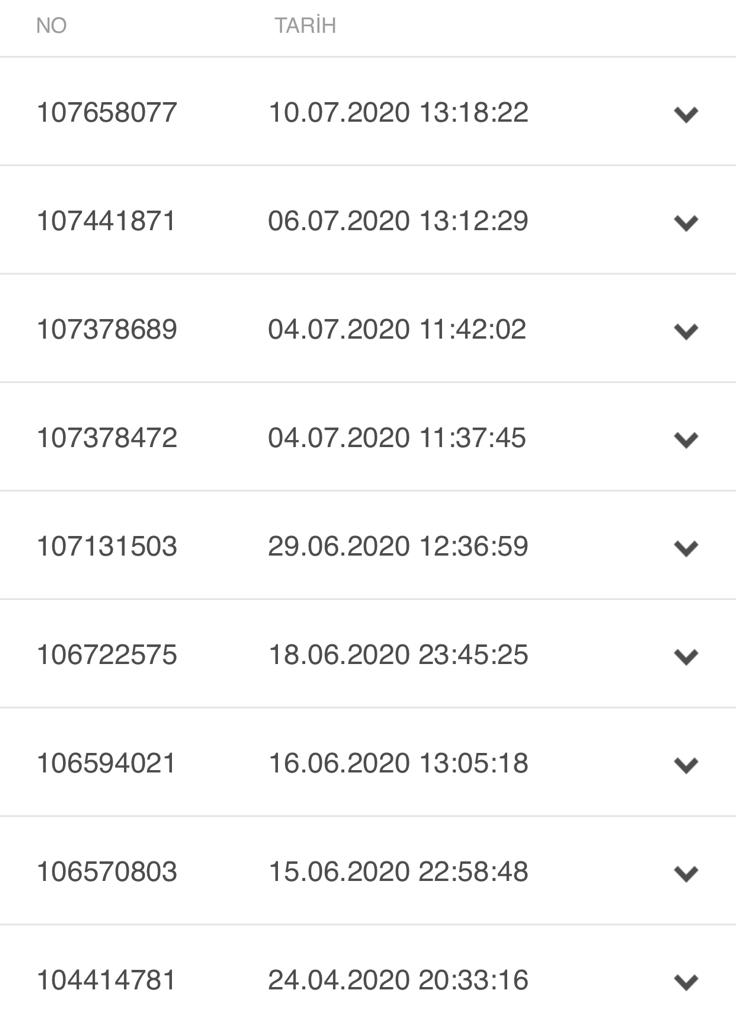Image resolution: width=736 pixels, height=1024 pixels.
Task: Expand the row numbered 106594021
Action: tap(685, 765)
